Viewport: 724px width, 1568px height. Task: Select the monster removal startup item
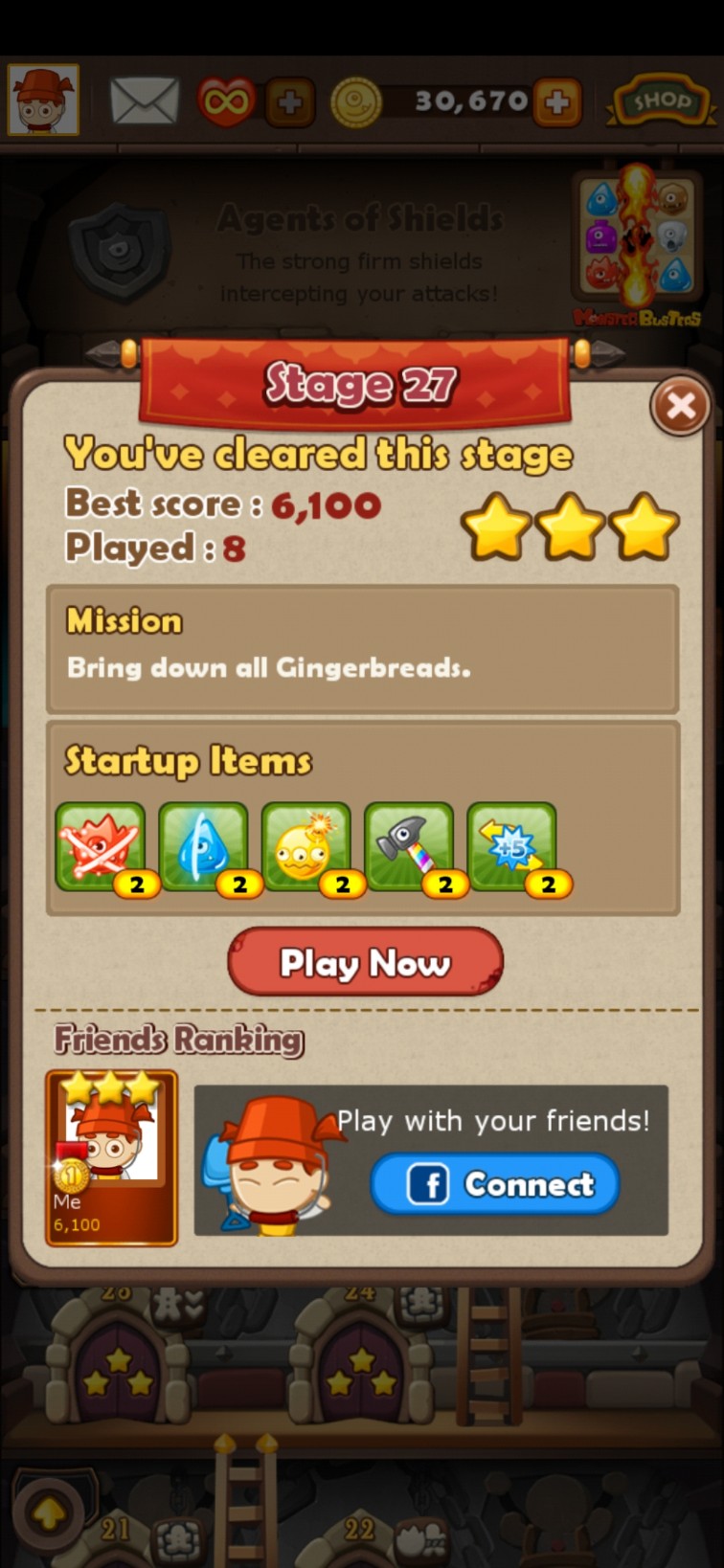pos(101,847)
